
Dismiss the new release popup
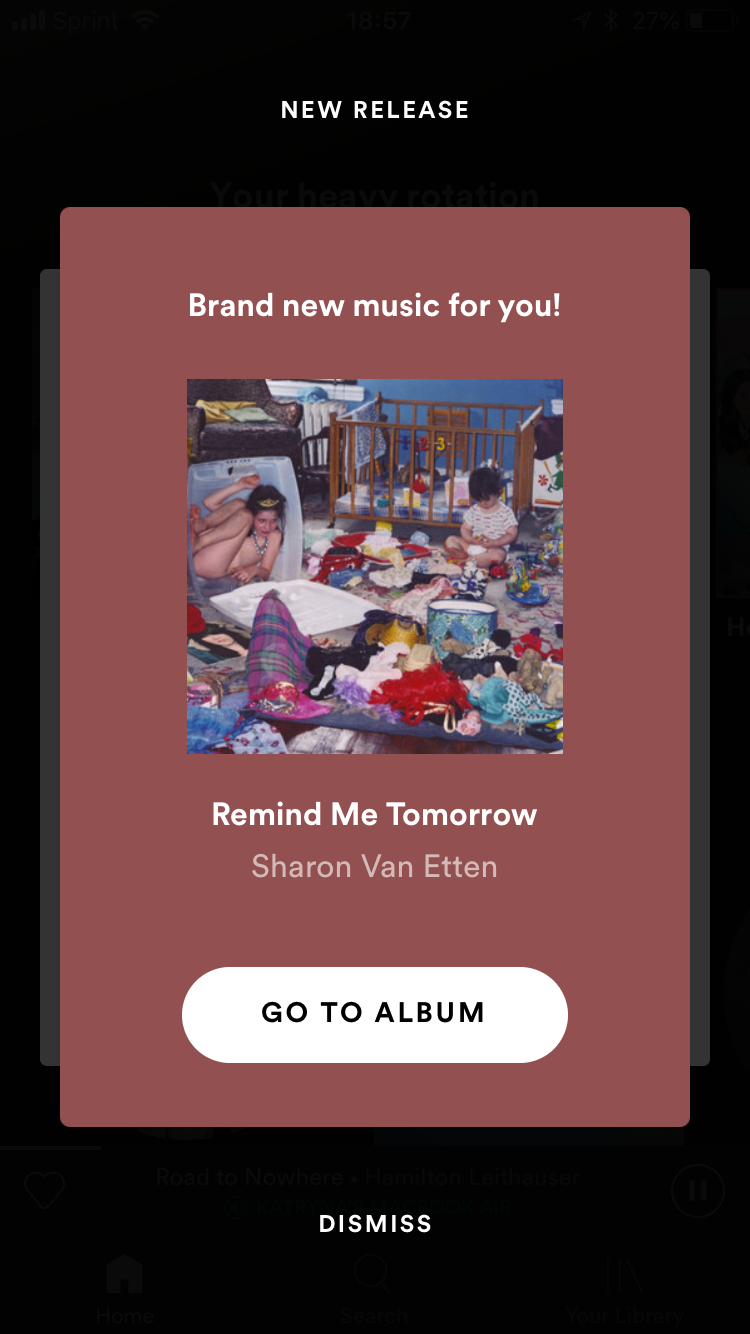[375, 1223]
